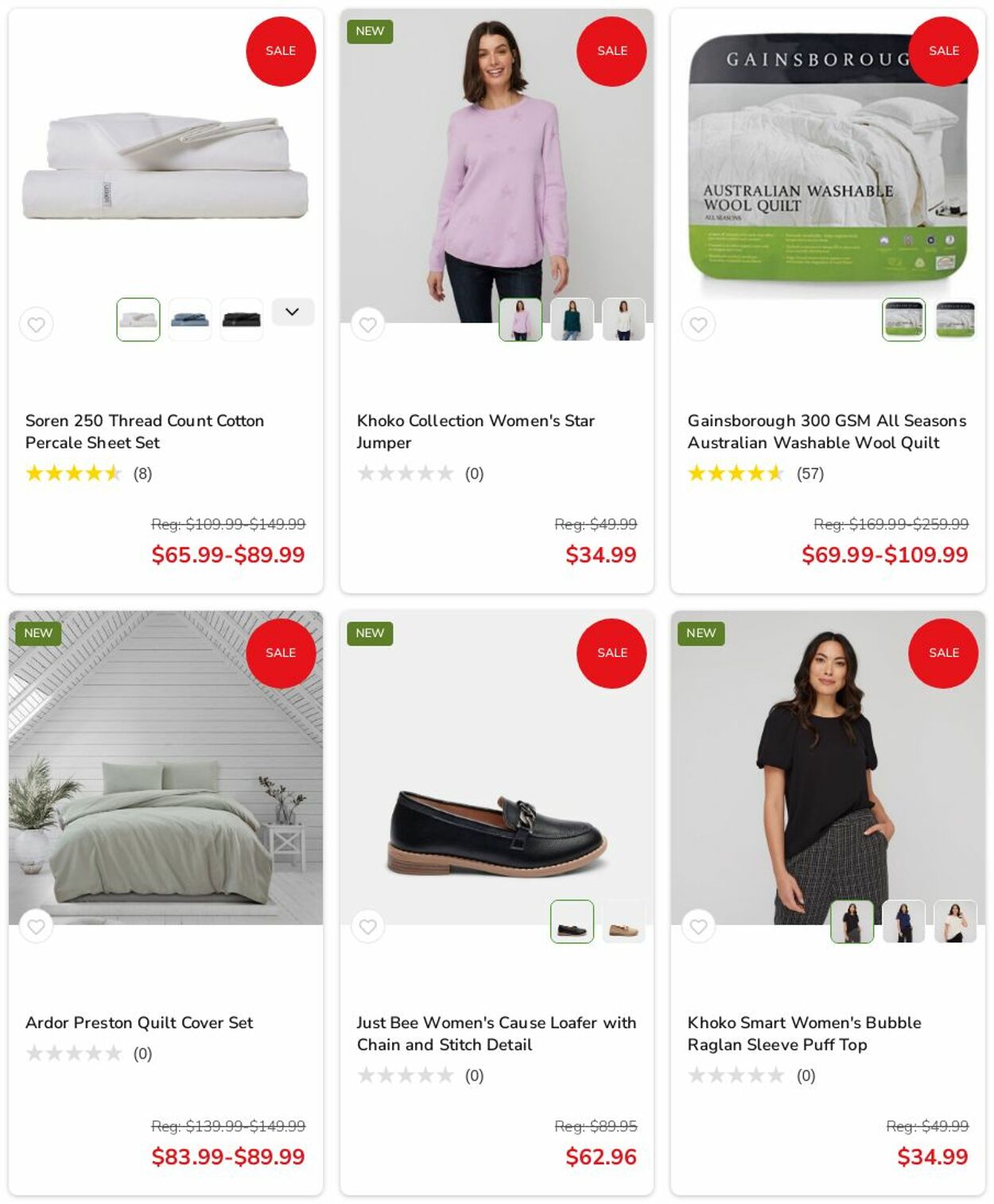
Task: Select second Gainsborough quilt variant thumbnail
Action: click(955, 320)
